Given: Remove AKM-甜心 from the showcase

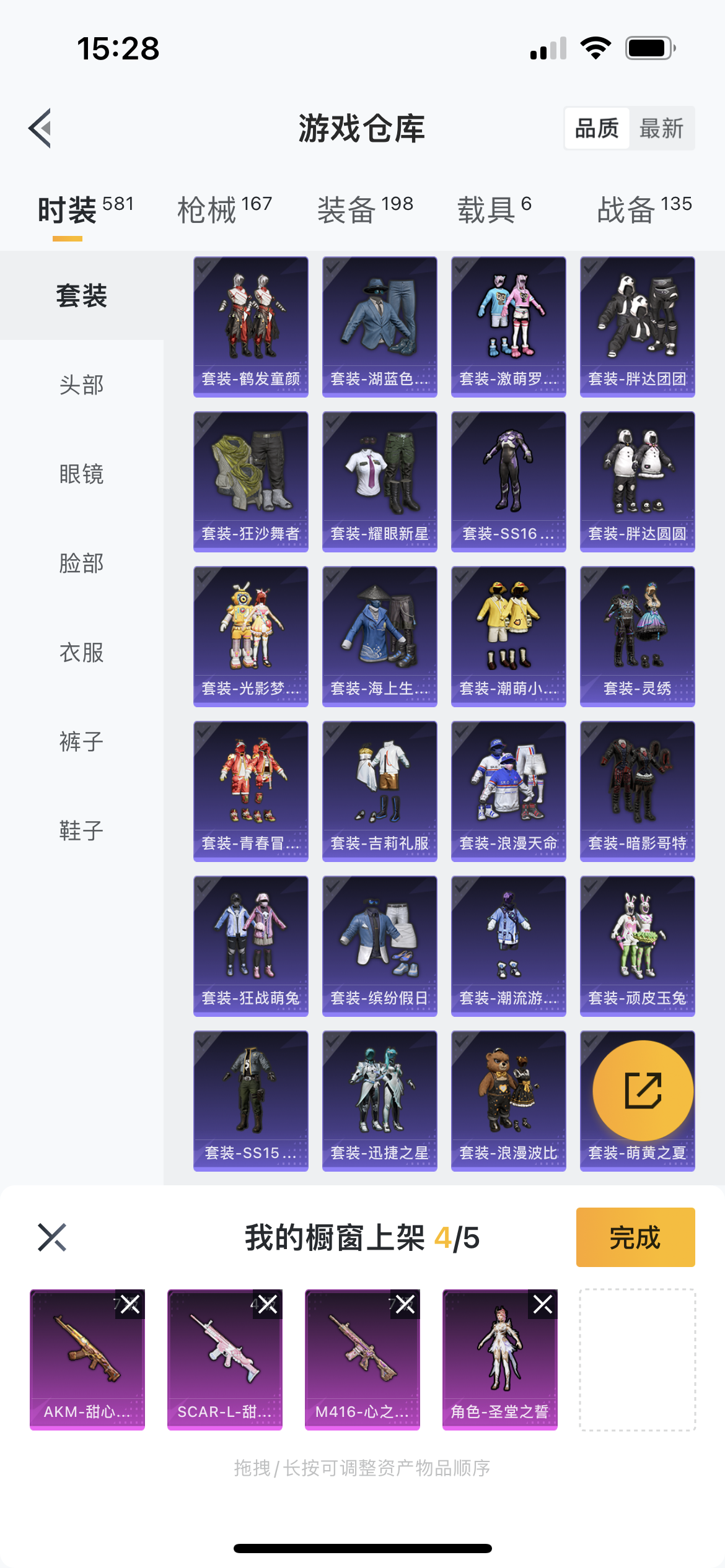Looking at the screenshot, I should (130, 1305).
